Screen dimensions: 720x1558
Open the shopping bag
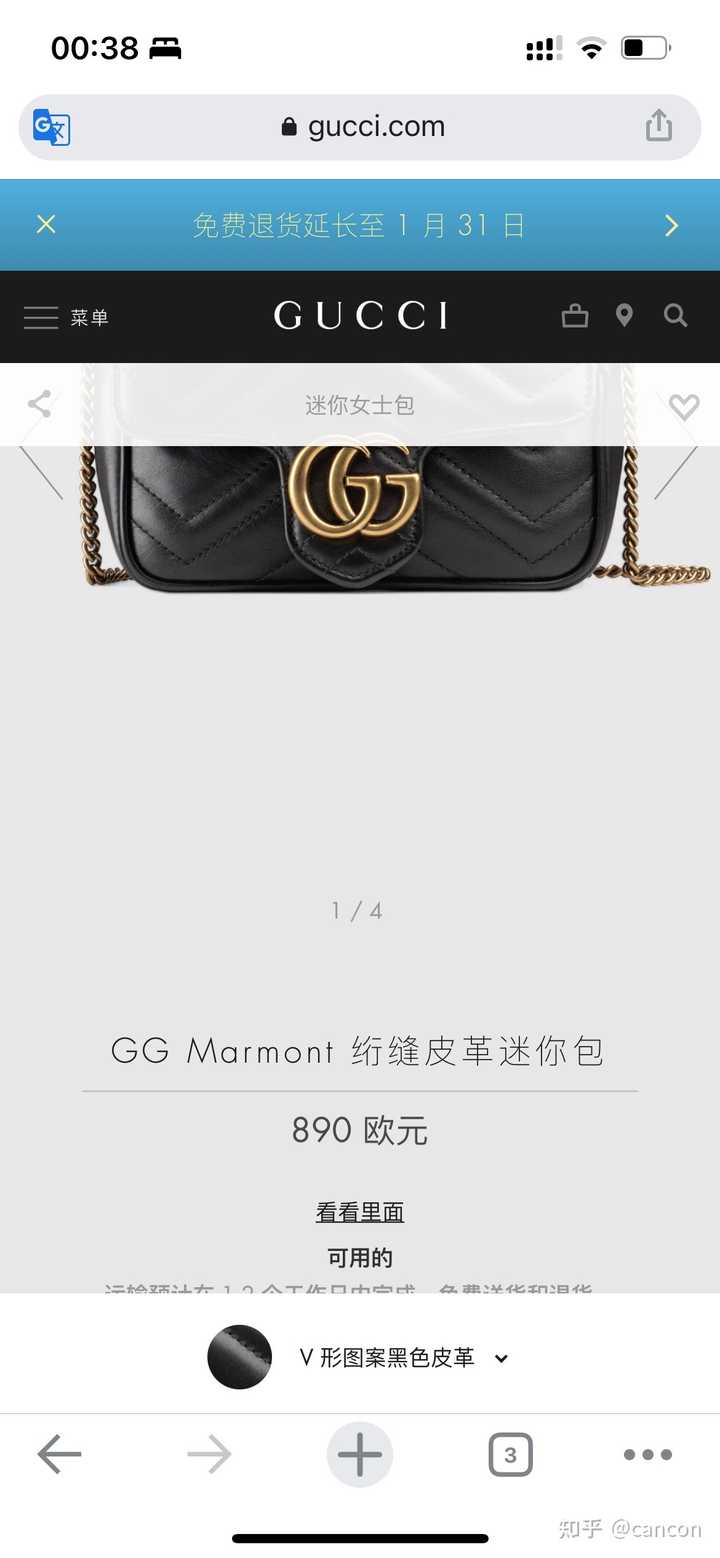[x=575, y=315]
